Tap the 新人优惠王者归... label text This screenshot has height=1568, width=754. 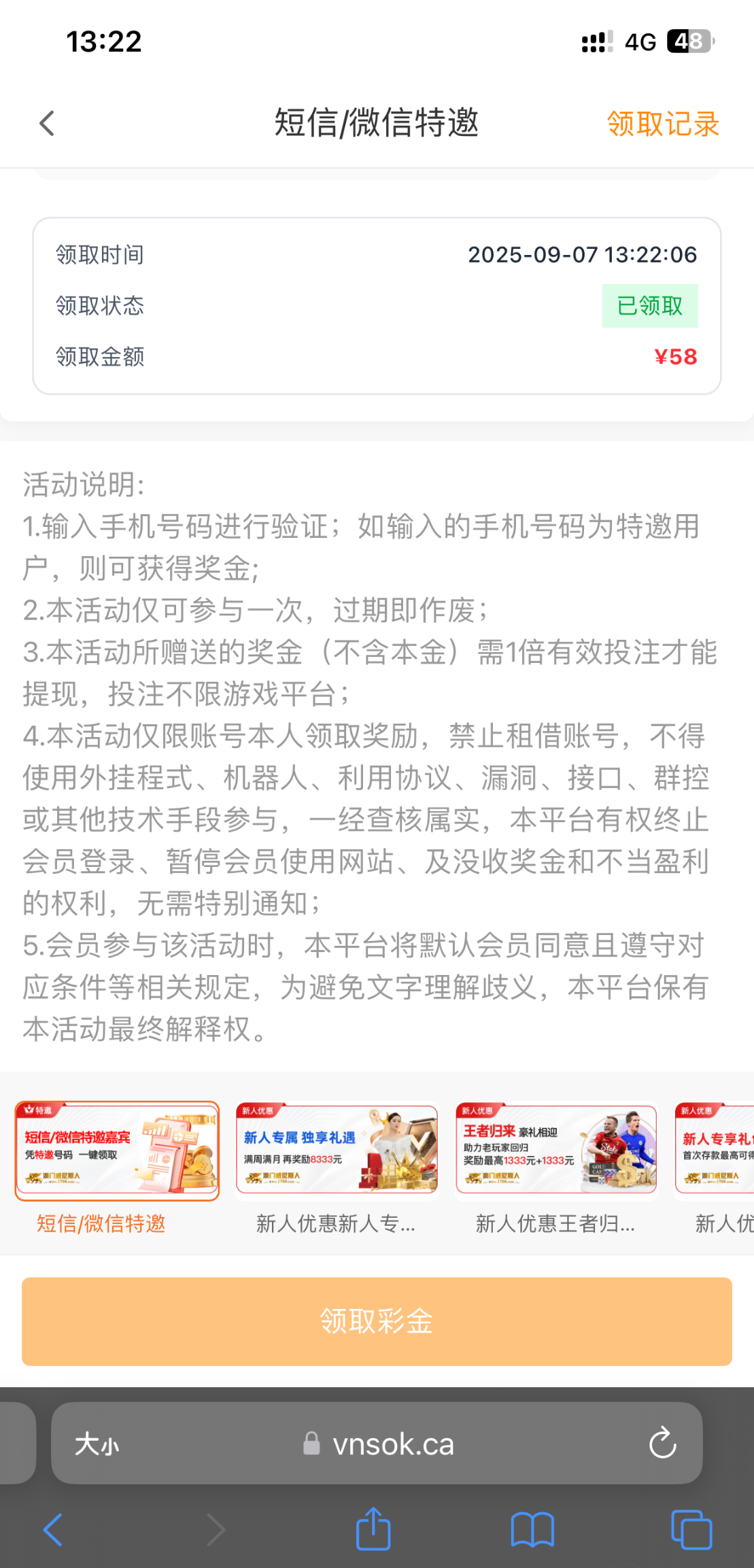[556, 1223]
